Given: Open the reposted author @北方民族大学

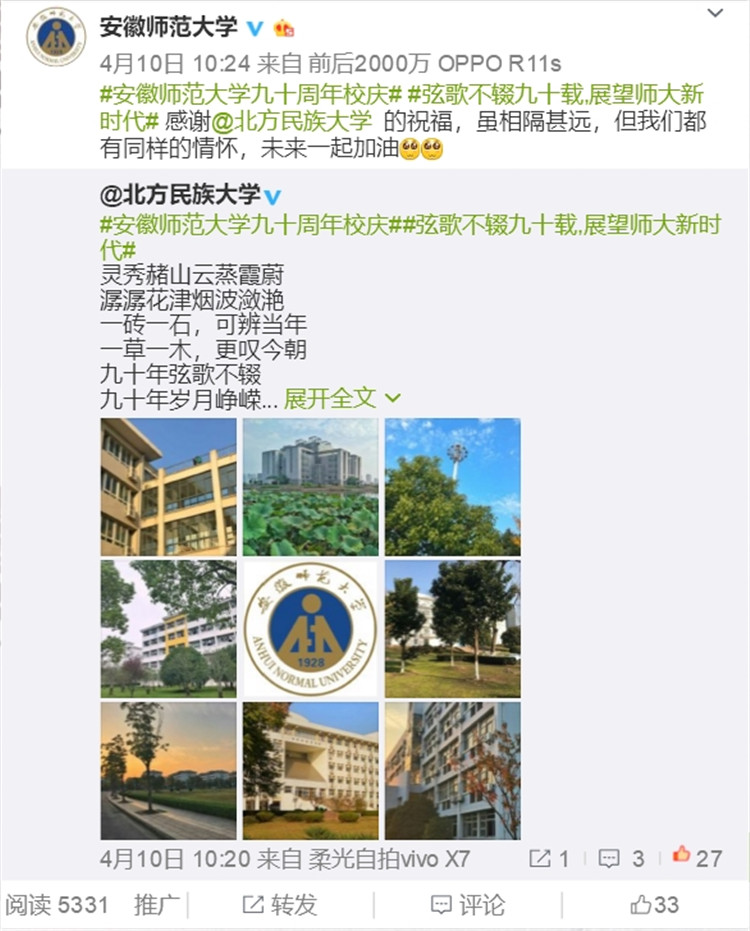Looking at the screenshot, I should tap(181, 195).
